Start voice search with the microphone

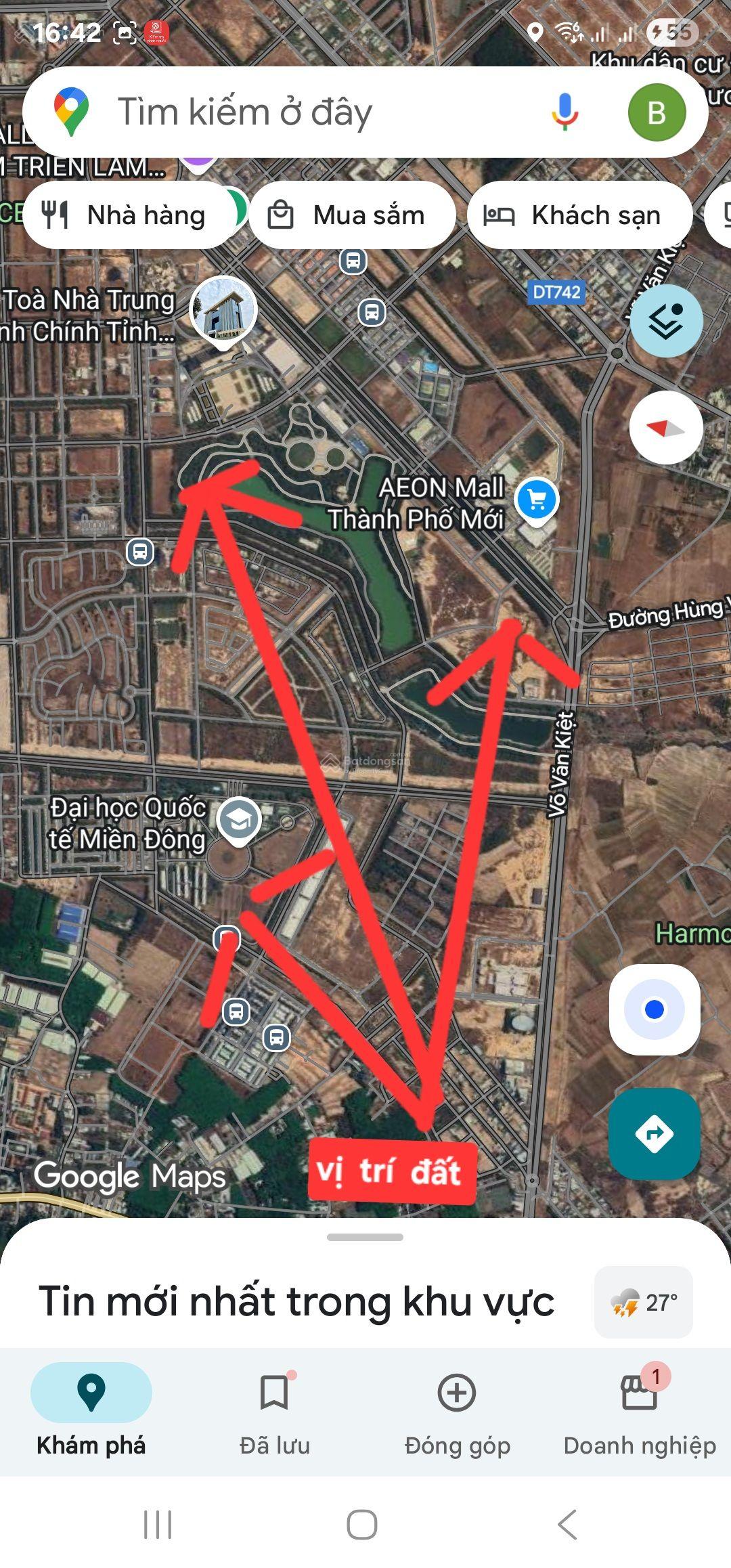click(564, 112)
